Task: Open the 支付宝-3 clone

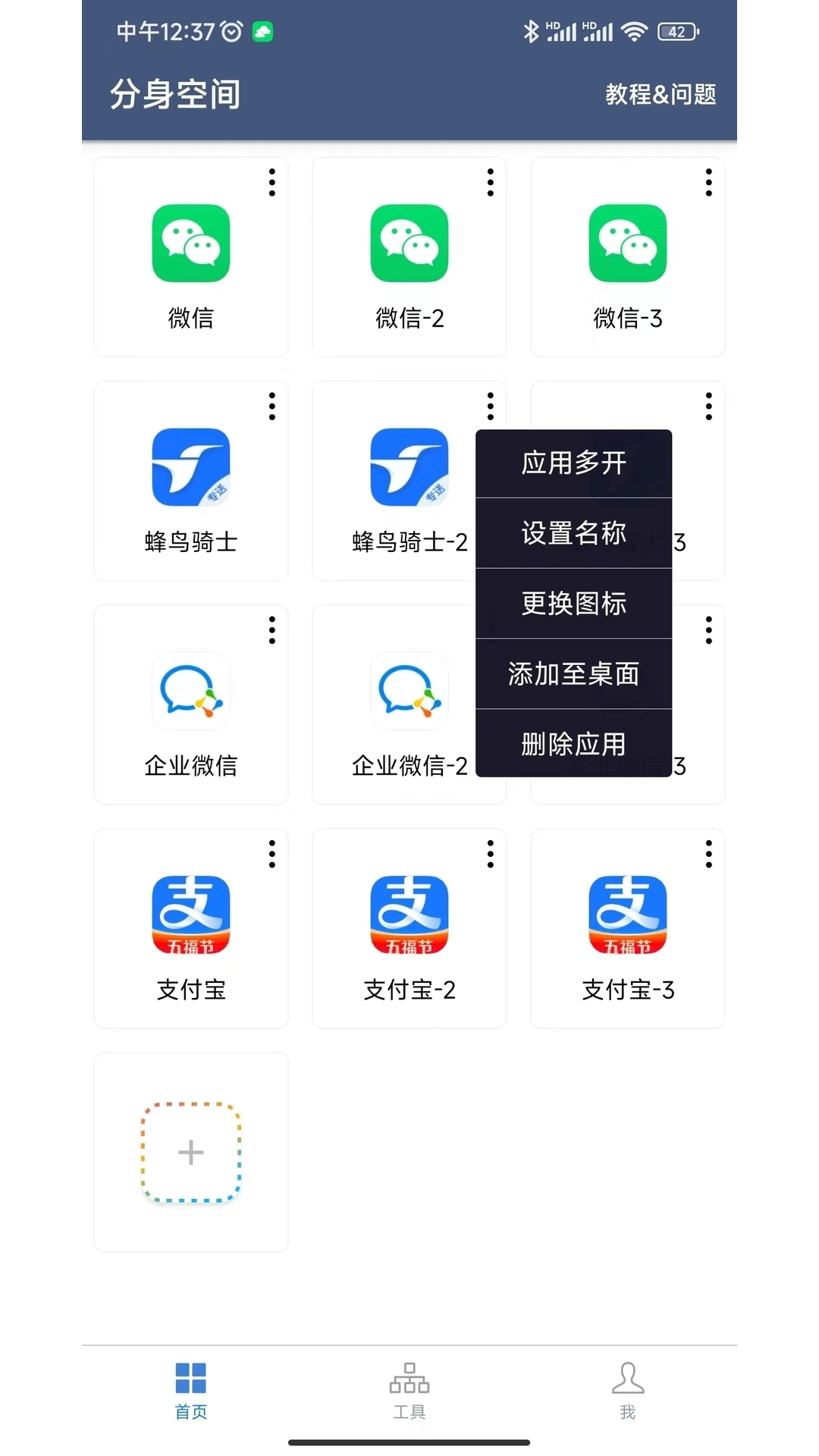Action: [627, 914]
